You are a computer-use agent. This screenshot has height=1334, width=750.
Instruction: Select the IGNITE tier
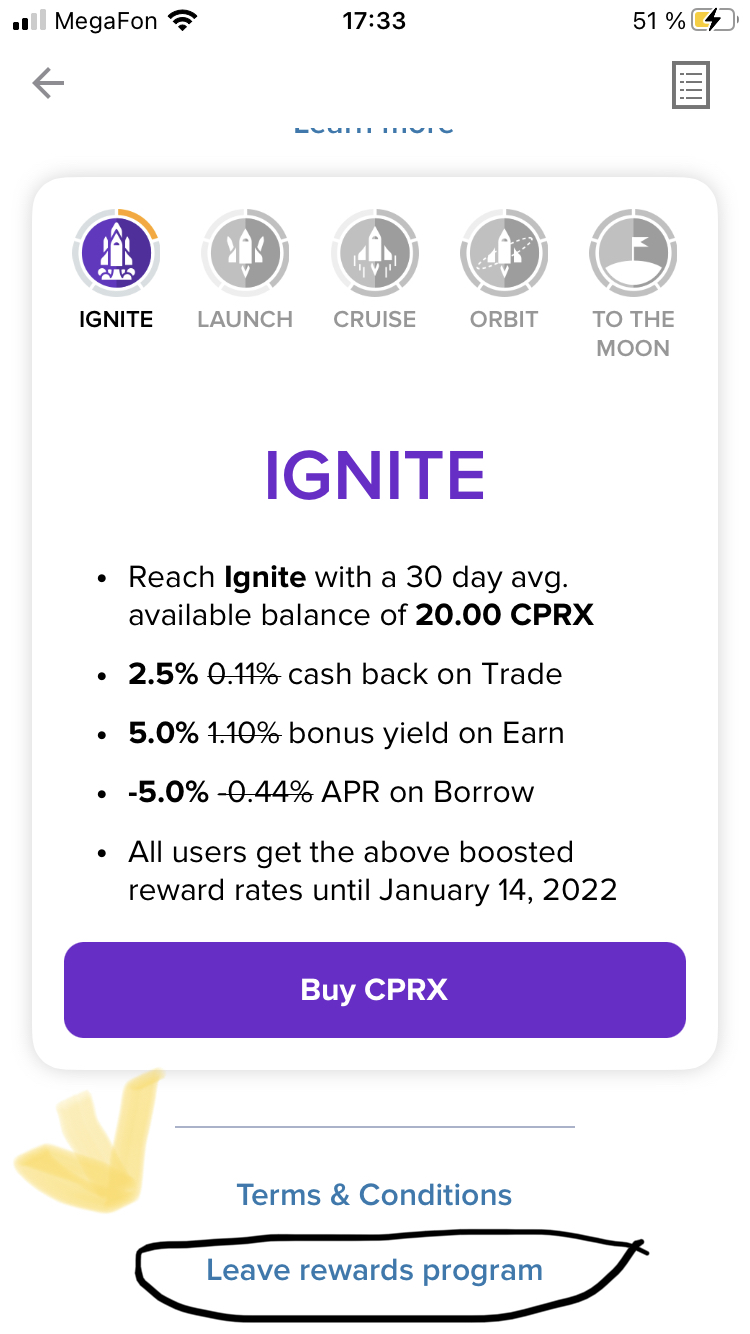pos(116,271)
